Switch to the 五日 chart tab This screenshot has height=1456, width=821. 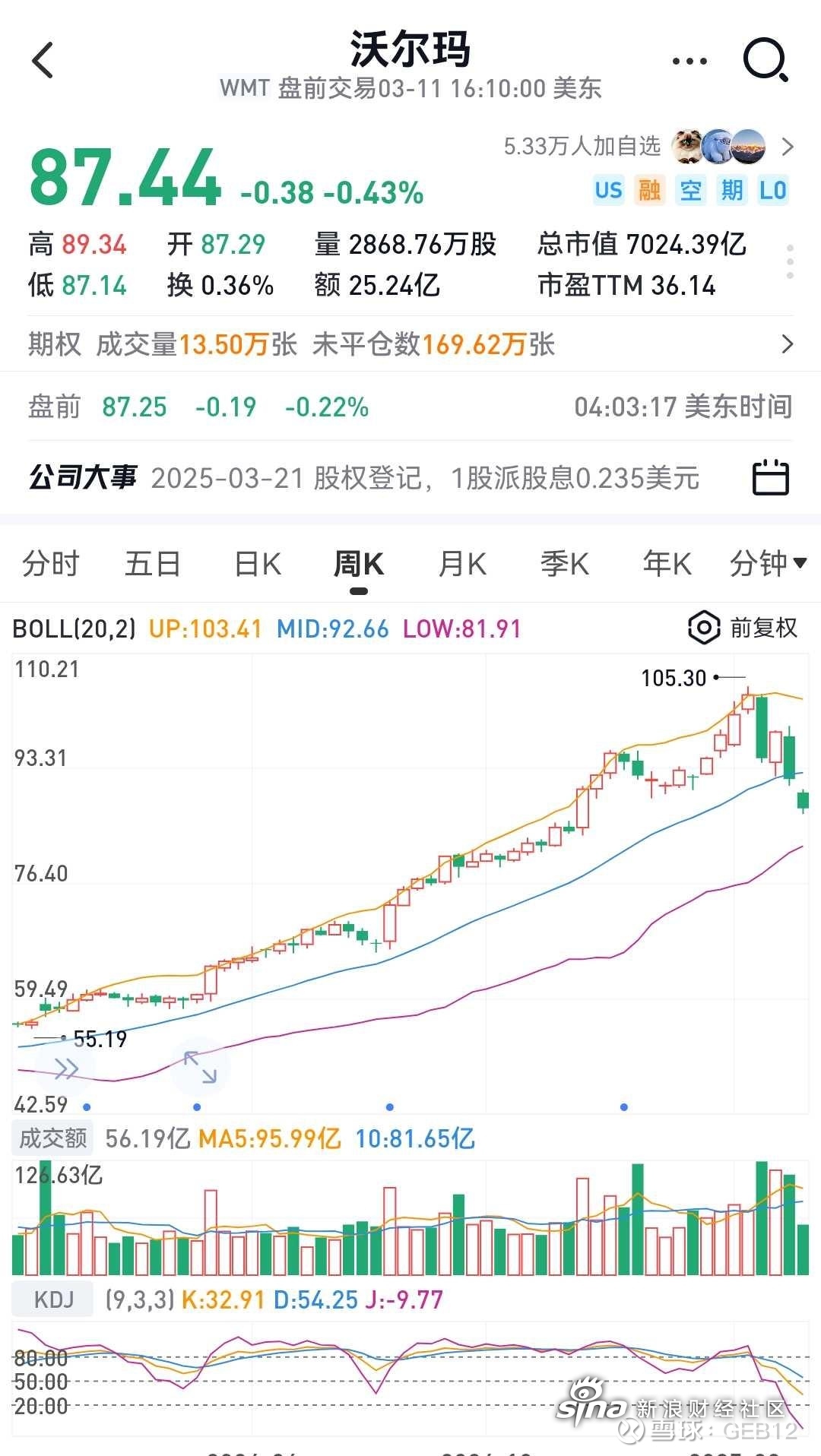[x=153, y=565]
